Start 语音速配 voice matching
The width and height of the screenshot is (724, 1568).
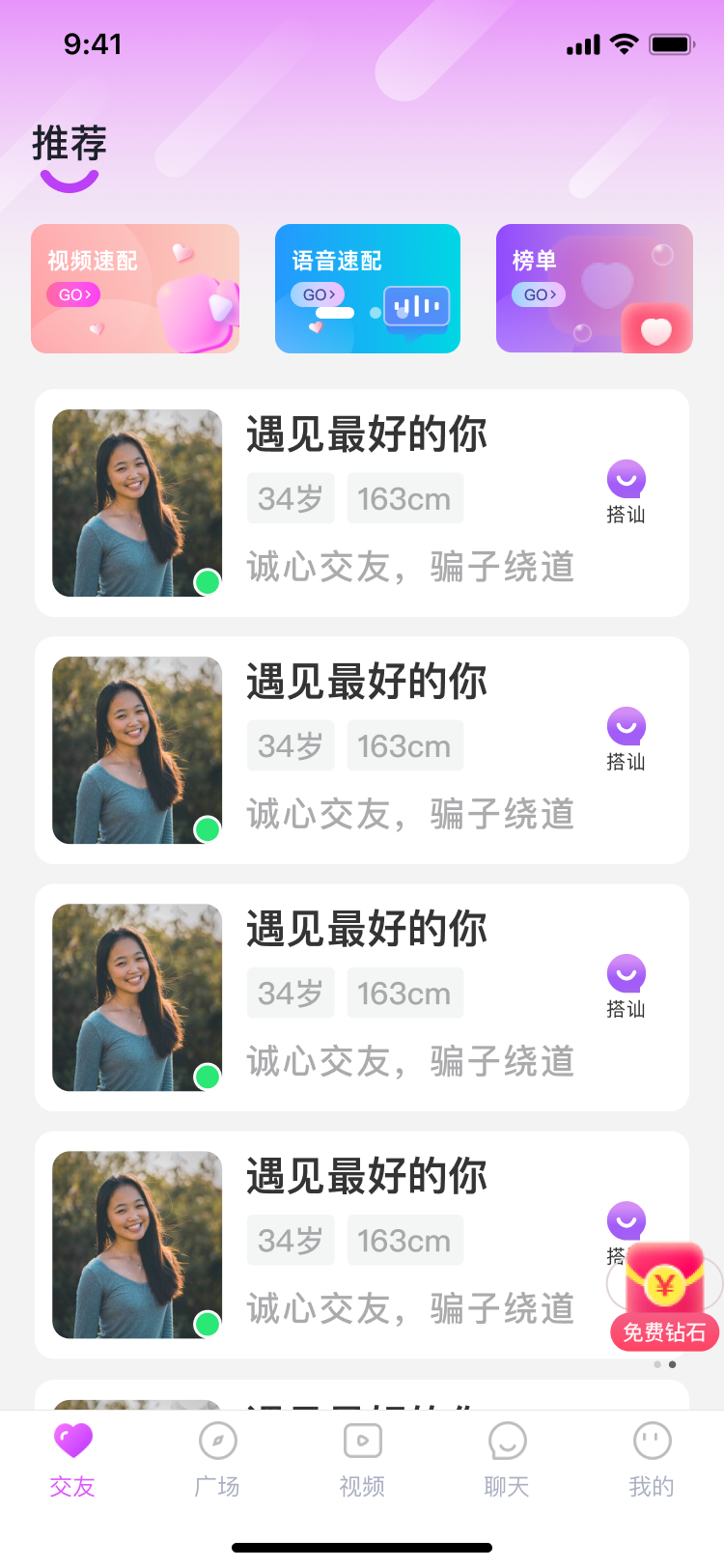[368, 289]
